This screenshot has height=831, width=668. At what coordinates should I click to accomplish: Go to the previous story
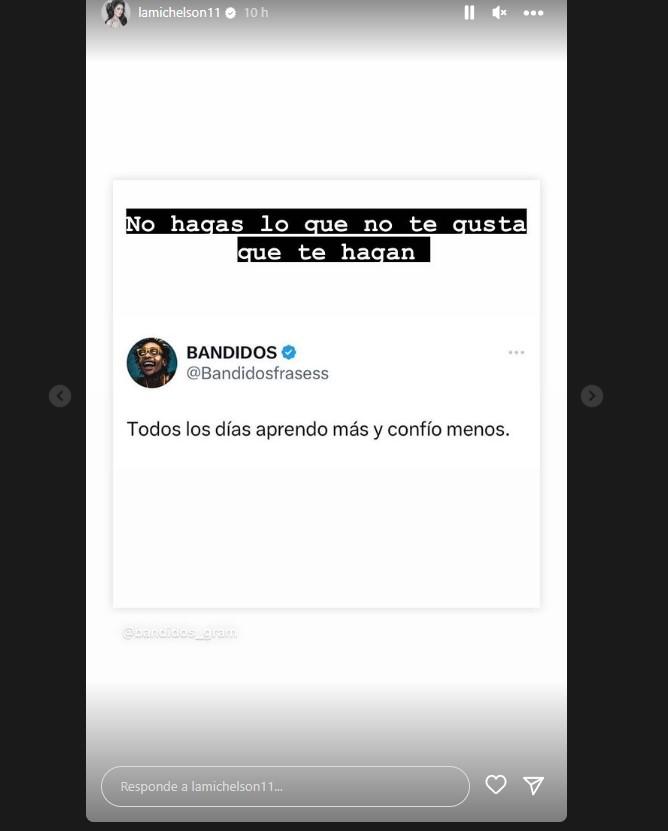click(x=60, y=396)
